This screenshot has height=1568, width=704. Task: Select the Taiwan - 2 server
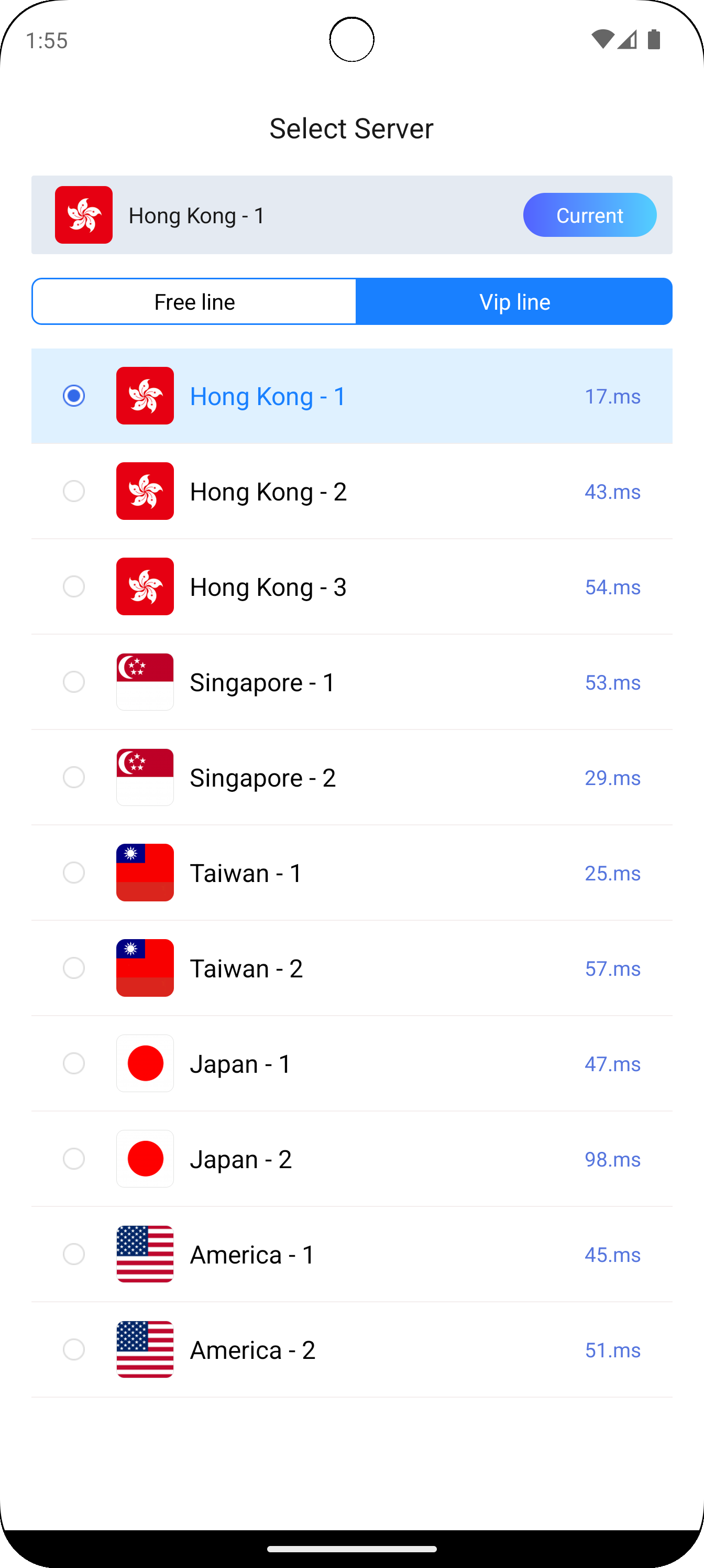tap(351, 968)
